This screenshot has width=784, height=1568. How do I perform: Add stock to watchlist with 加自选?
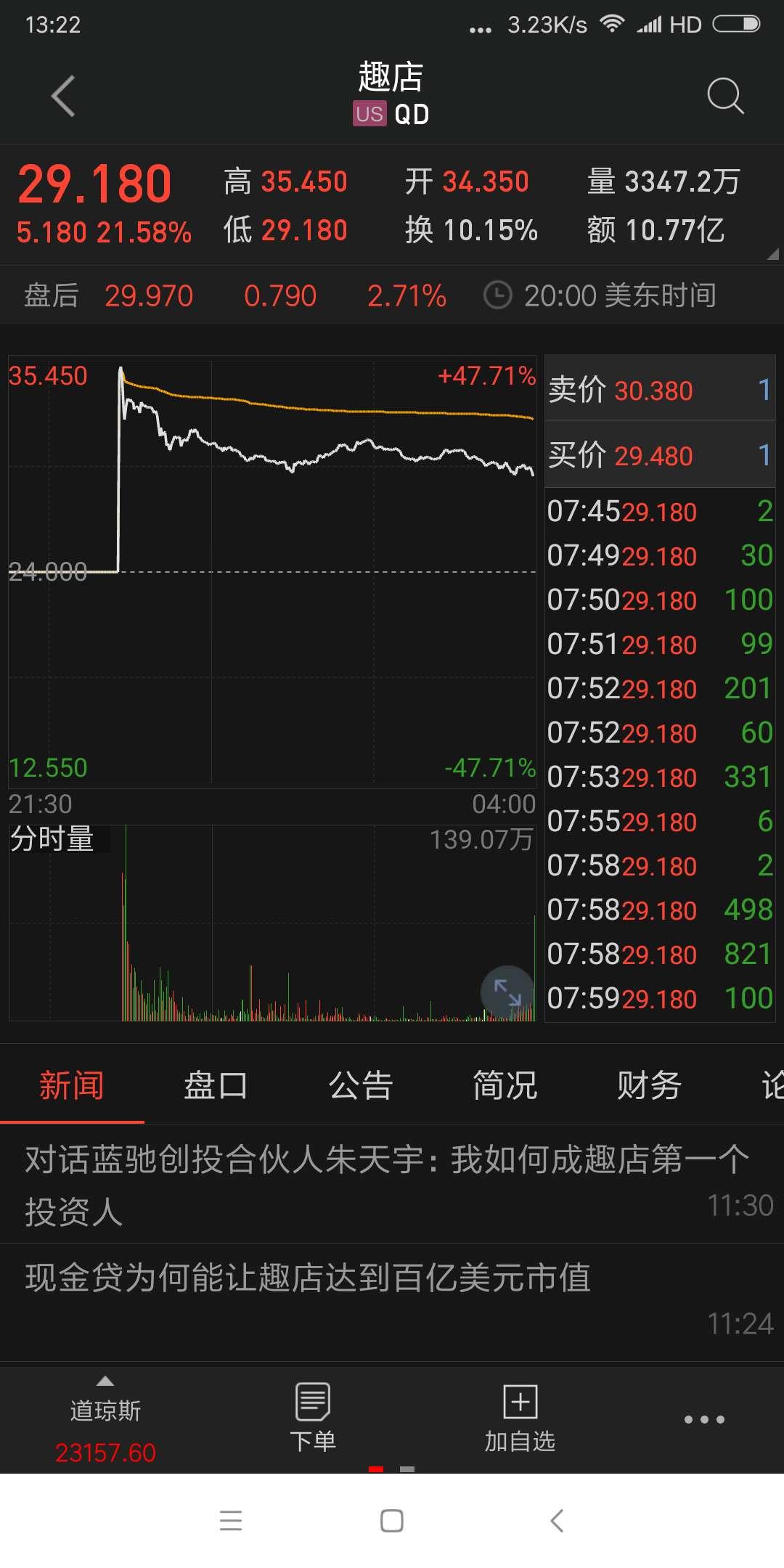point(520,1419)
